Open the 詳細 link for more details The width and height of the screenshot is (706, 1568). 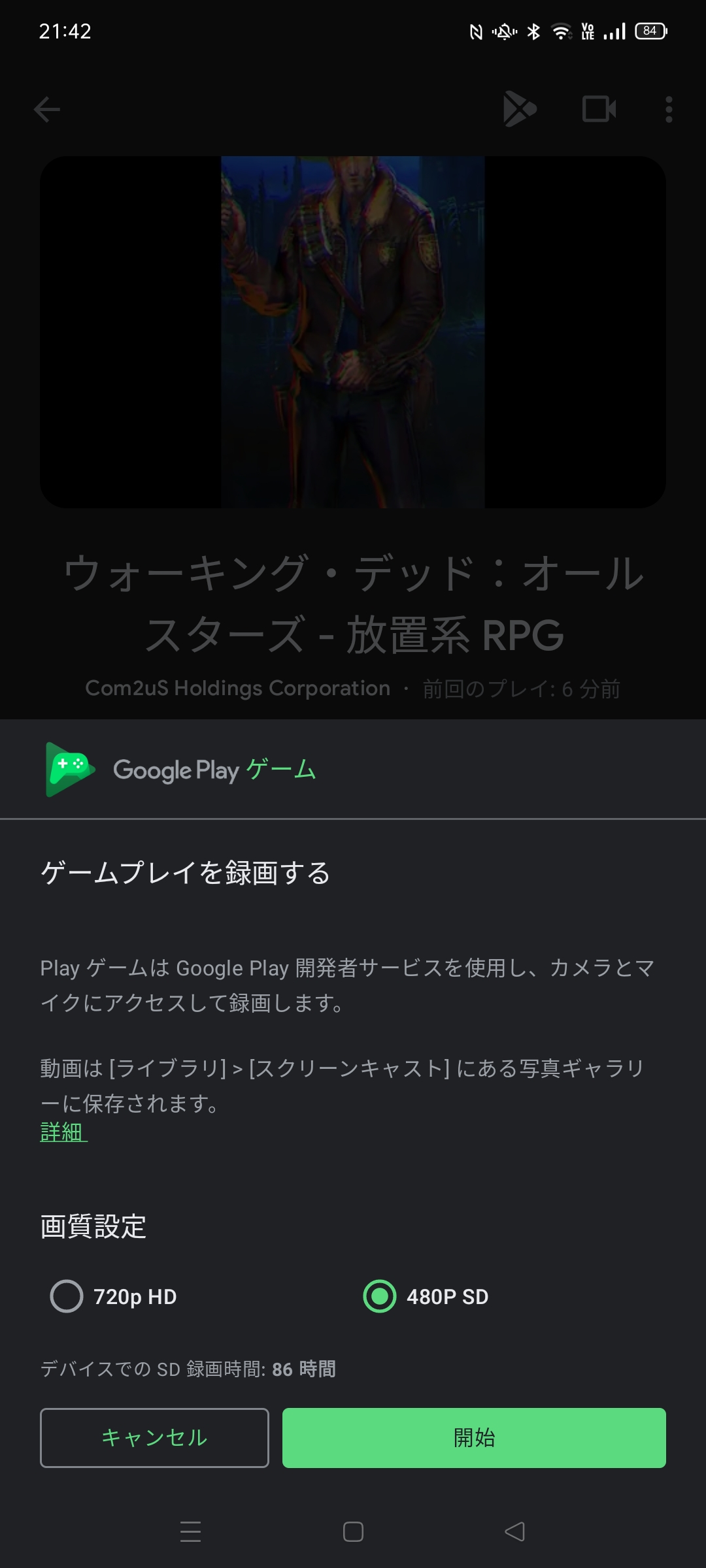[x=63, y=1132]
